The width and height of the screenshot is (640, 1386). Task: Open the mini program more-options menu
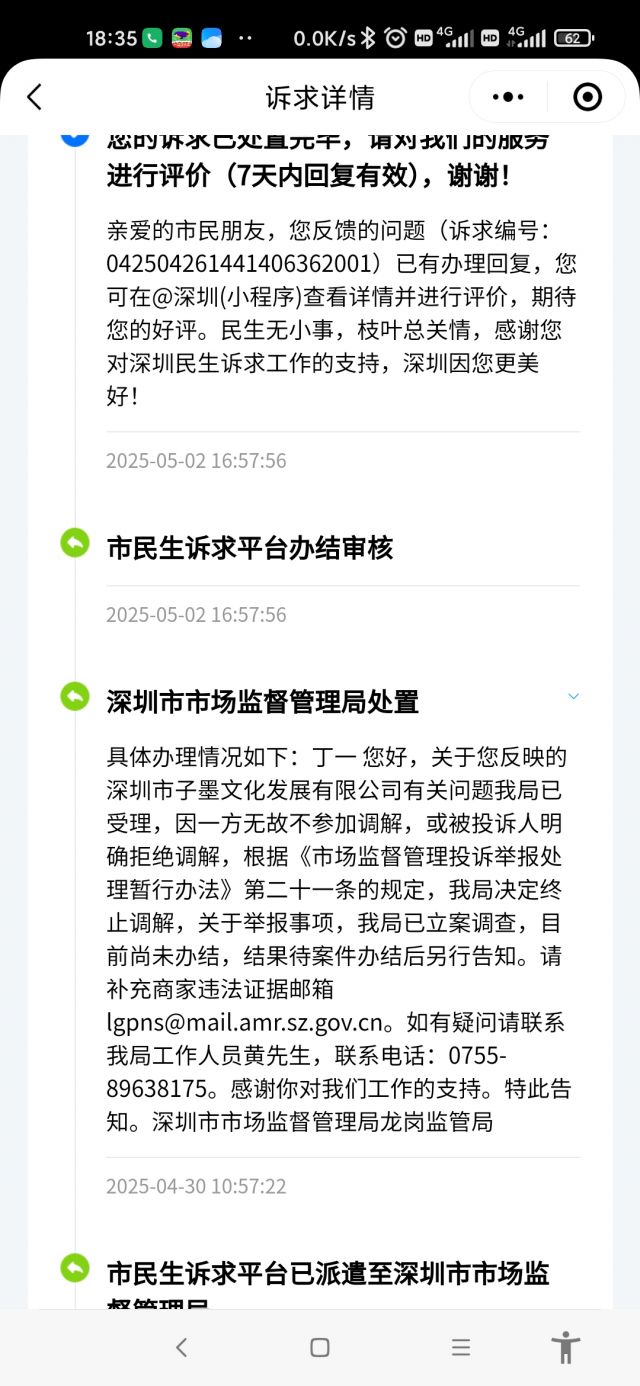pos(508,97)
